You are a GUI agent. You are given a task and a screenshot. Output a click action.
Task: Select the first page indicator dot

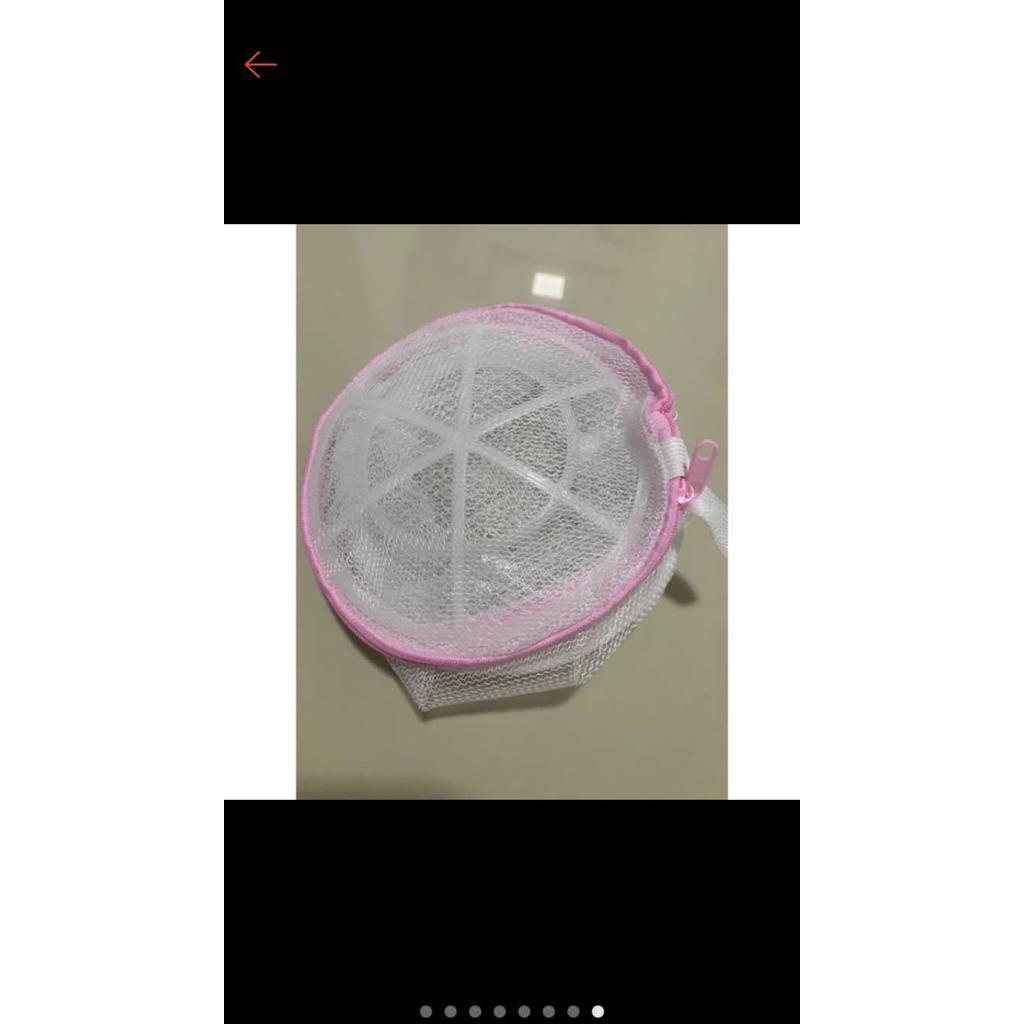[x=426, y=1012]
